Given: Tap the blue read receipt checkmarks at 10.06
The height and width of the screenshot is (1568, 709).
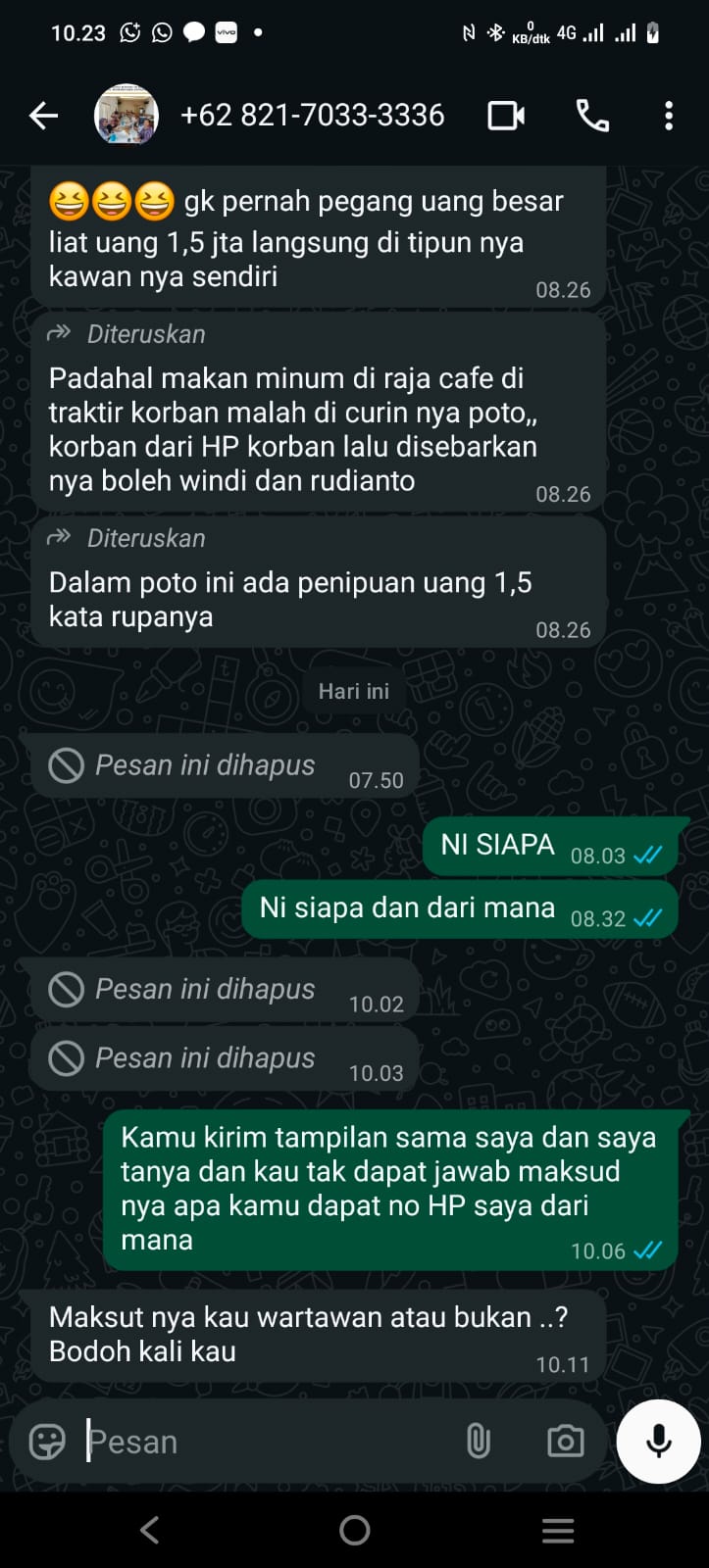Looking at the screenshot, I should pyautogui.click(x=647, y=1250).
